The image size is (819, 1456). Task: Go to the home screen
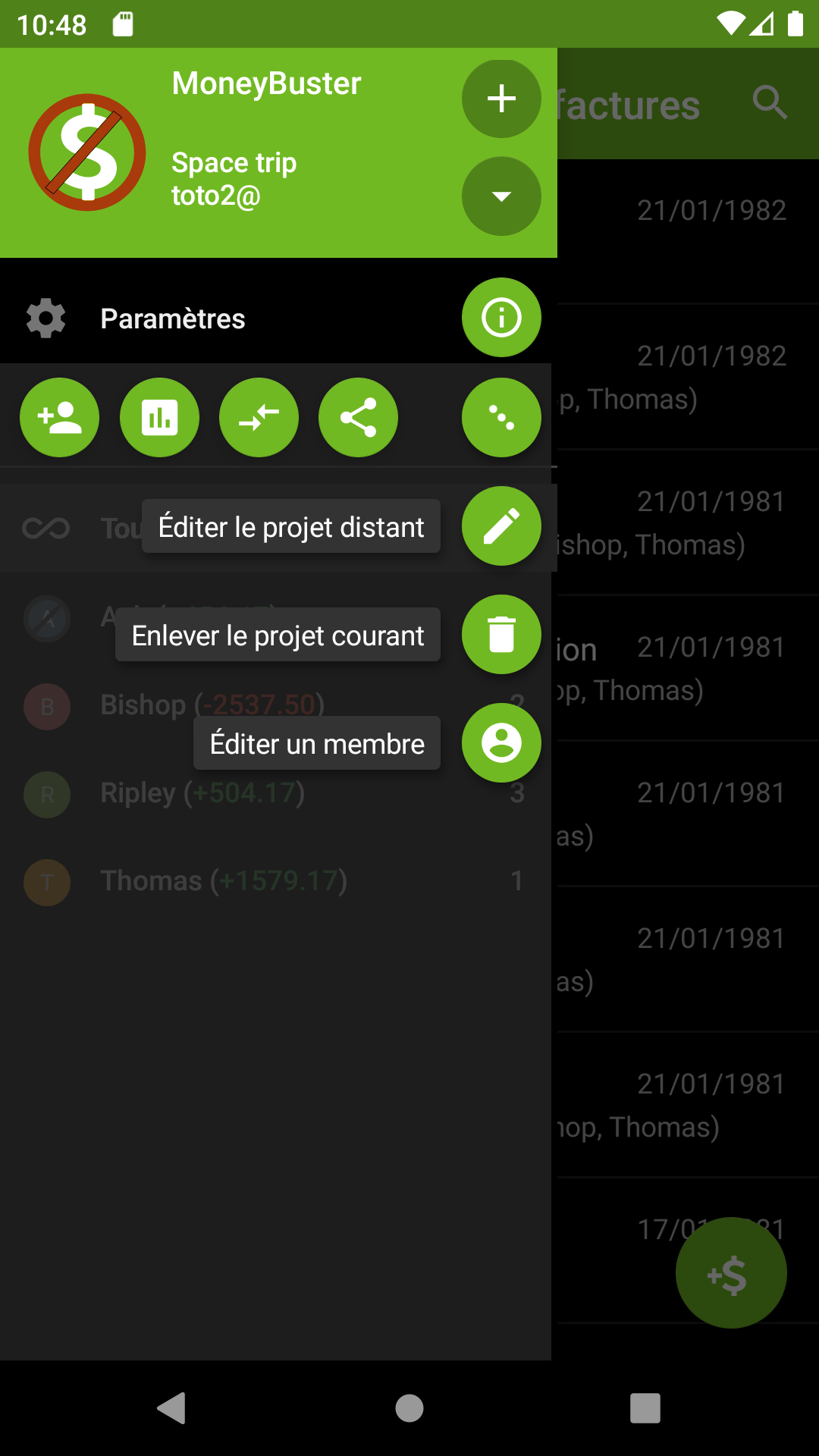(409, 1408)
